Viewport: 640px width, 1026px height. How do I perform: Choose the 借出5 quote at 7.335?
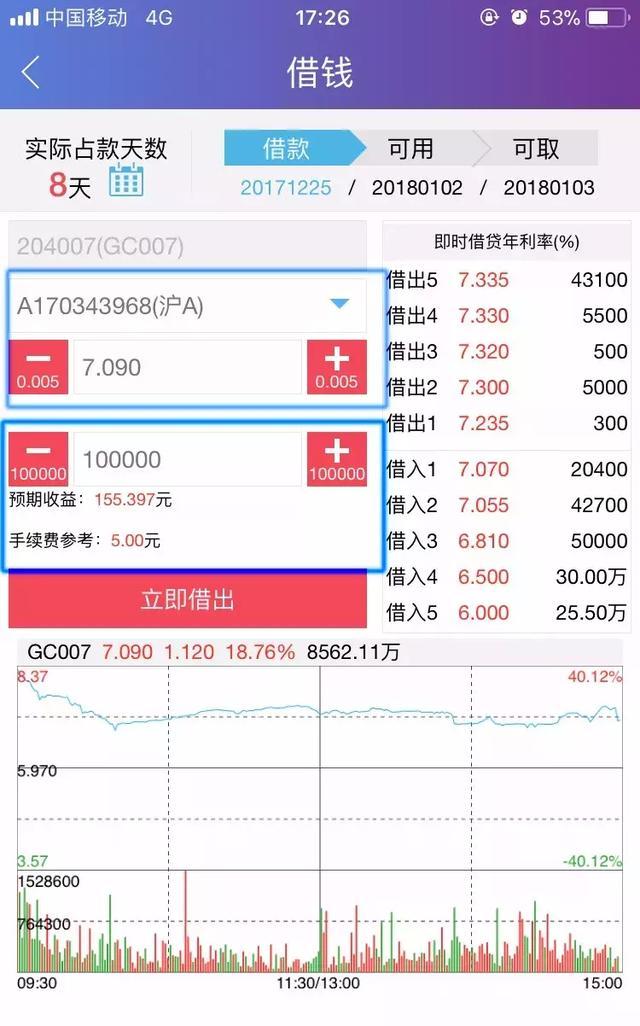point(507,280)
